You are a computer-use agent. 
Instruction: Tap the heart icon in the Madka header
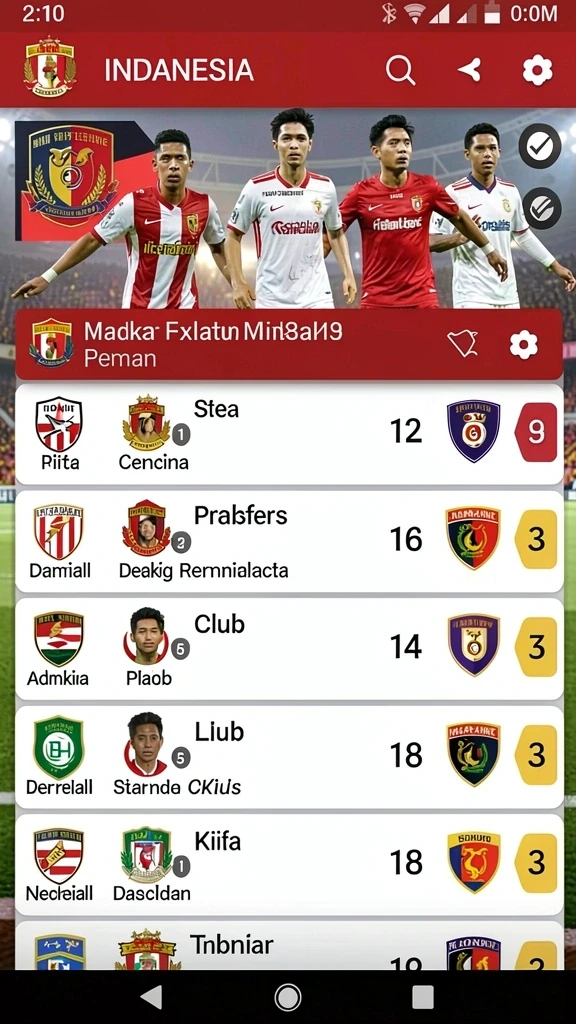pyautogui.click(x=462, y=344)
